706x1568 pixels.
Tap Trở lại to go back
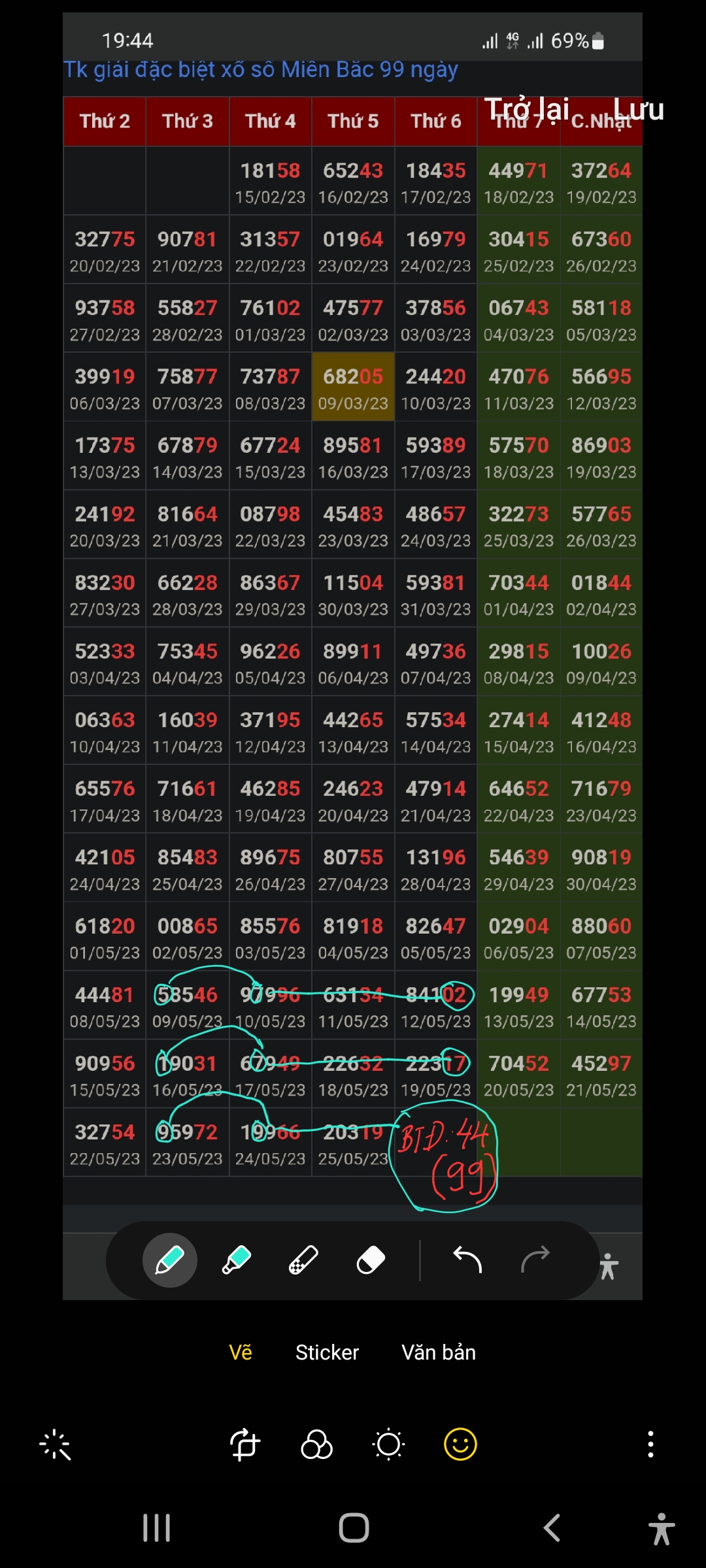527,109
